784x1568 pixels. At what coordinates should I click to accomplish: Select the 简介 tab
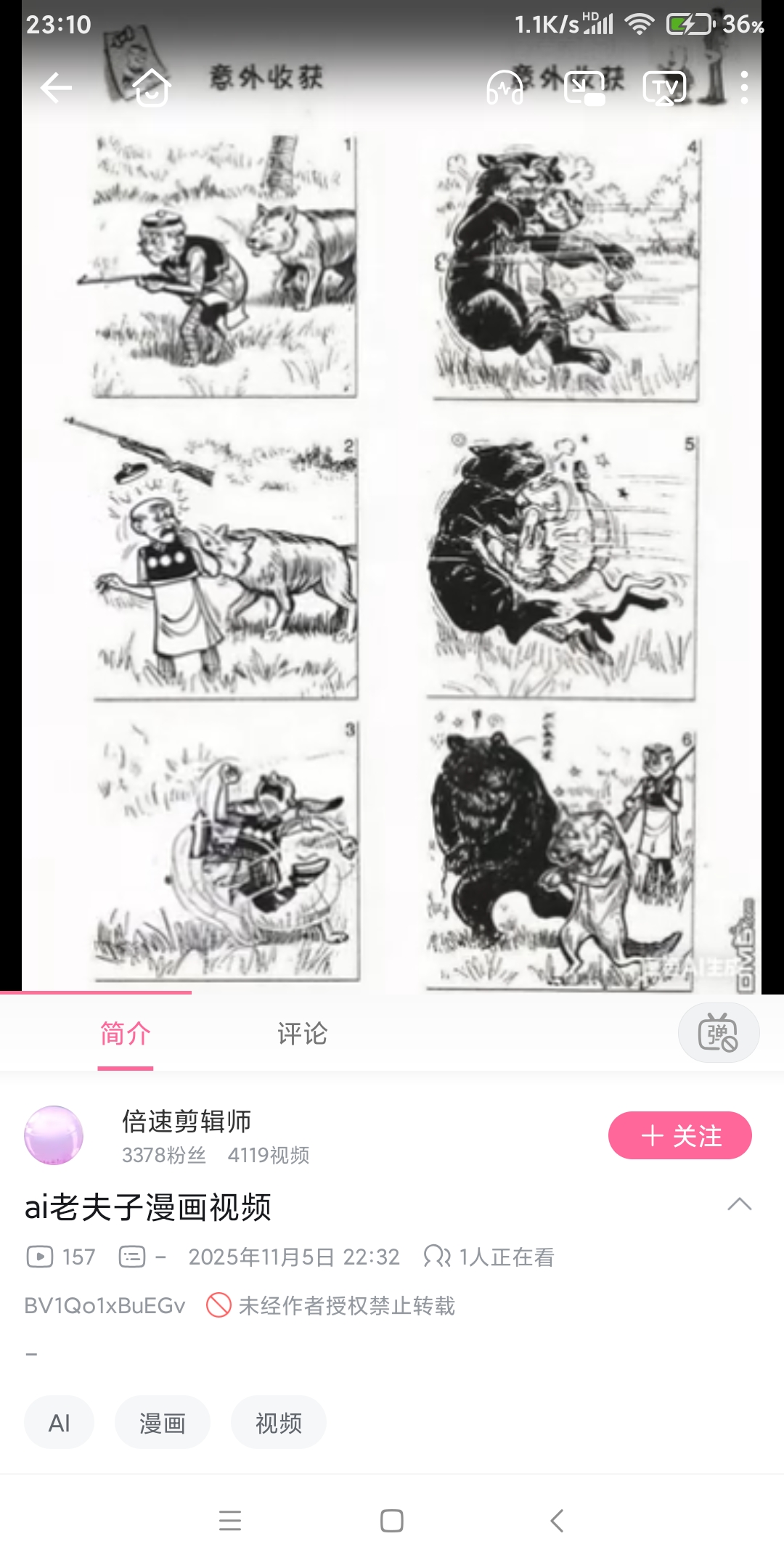(126, 1034)
